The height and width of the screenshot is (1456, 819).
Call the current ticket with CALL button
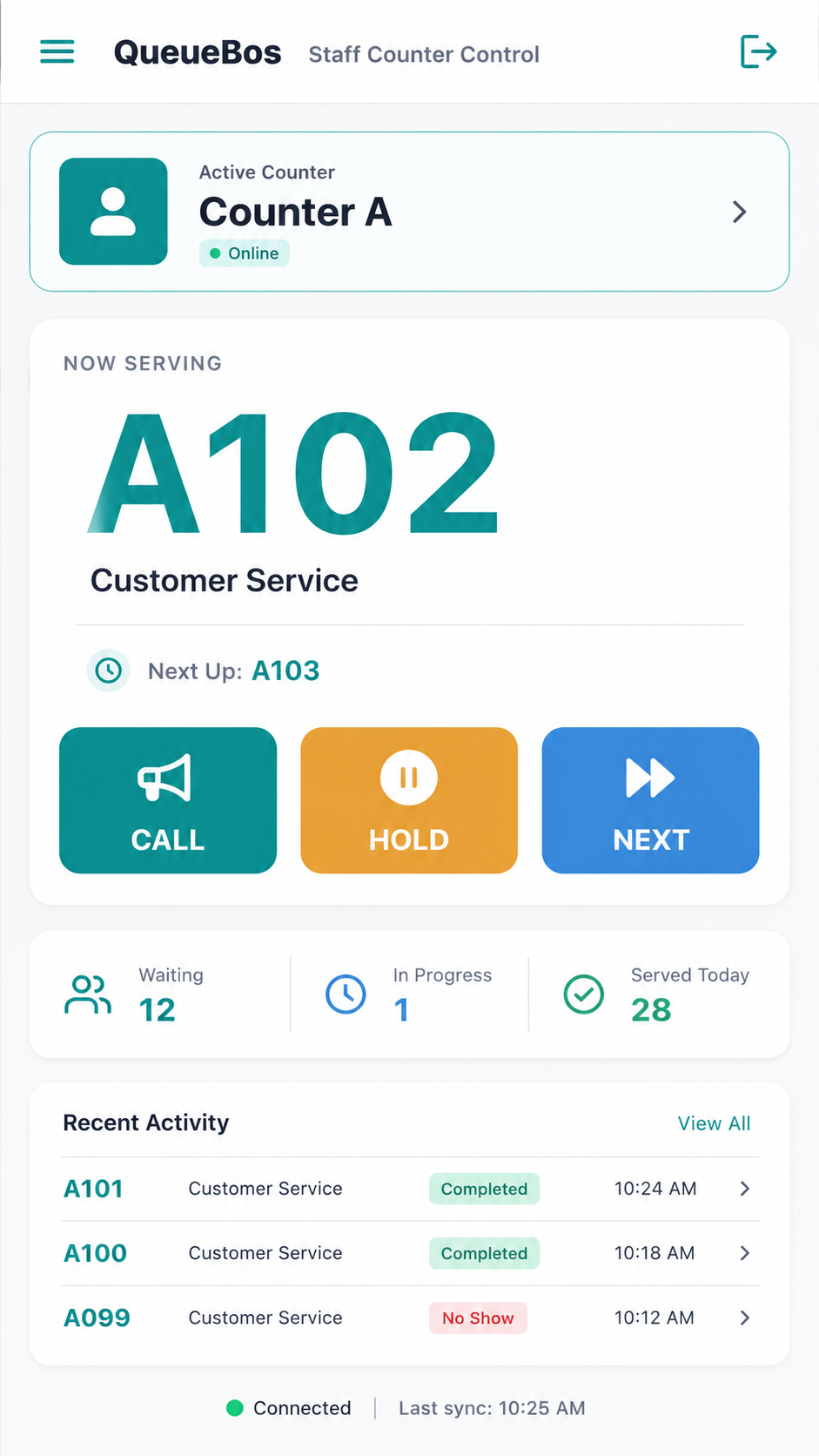[x=168, y=800]
